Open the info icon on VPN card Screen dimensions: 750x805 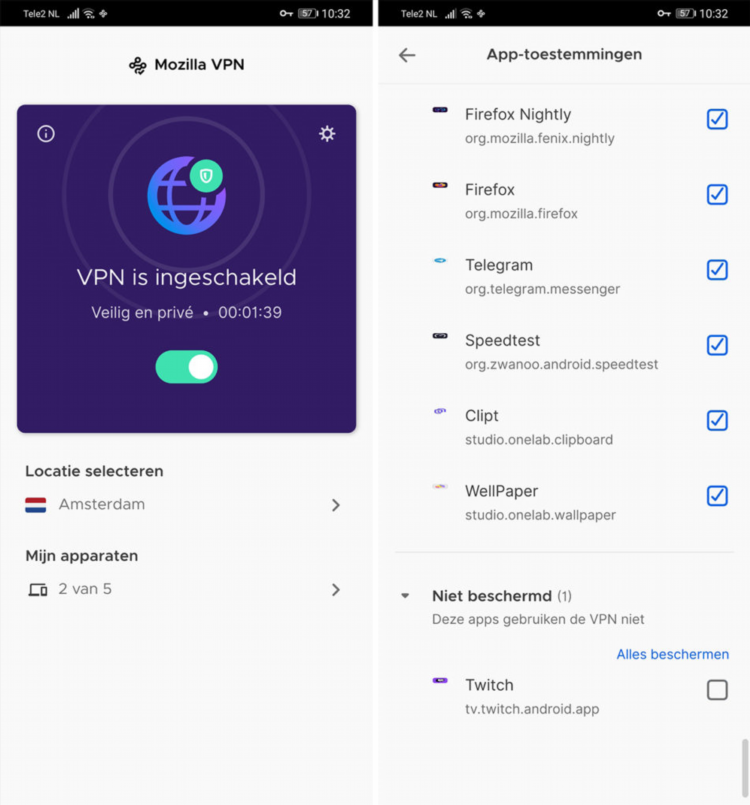pos(46,134)
